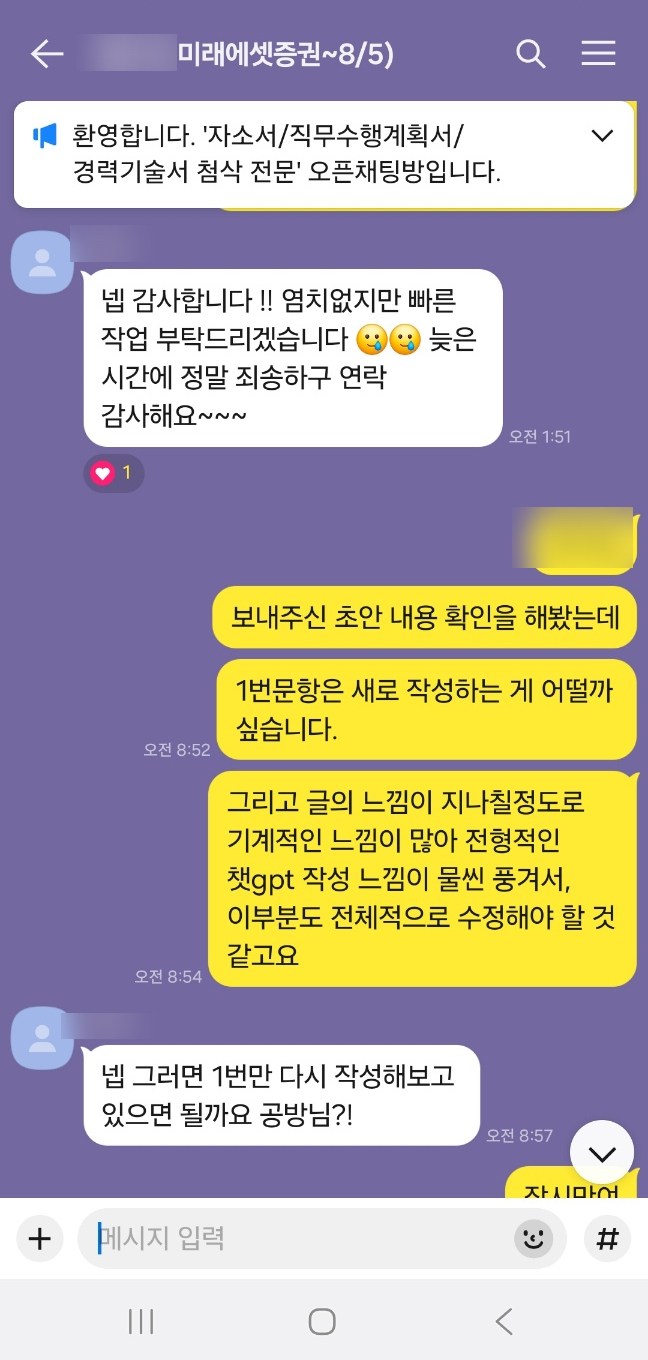Open the chat room hamburger menu
The image size is (648, 1360).
598,54
